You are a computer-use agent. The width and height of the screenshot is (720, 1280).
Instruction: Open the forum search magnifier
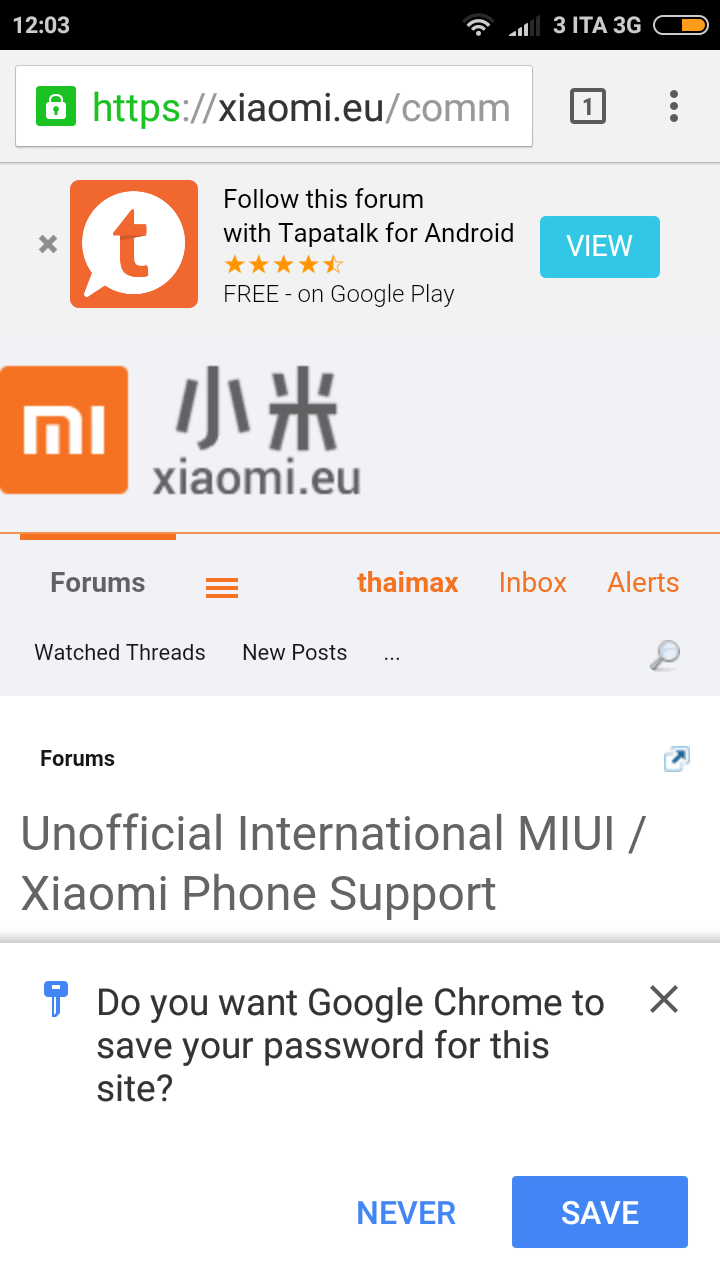click(665, 655)
